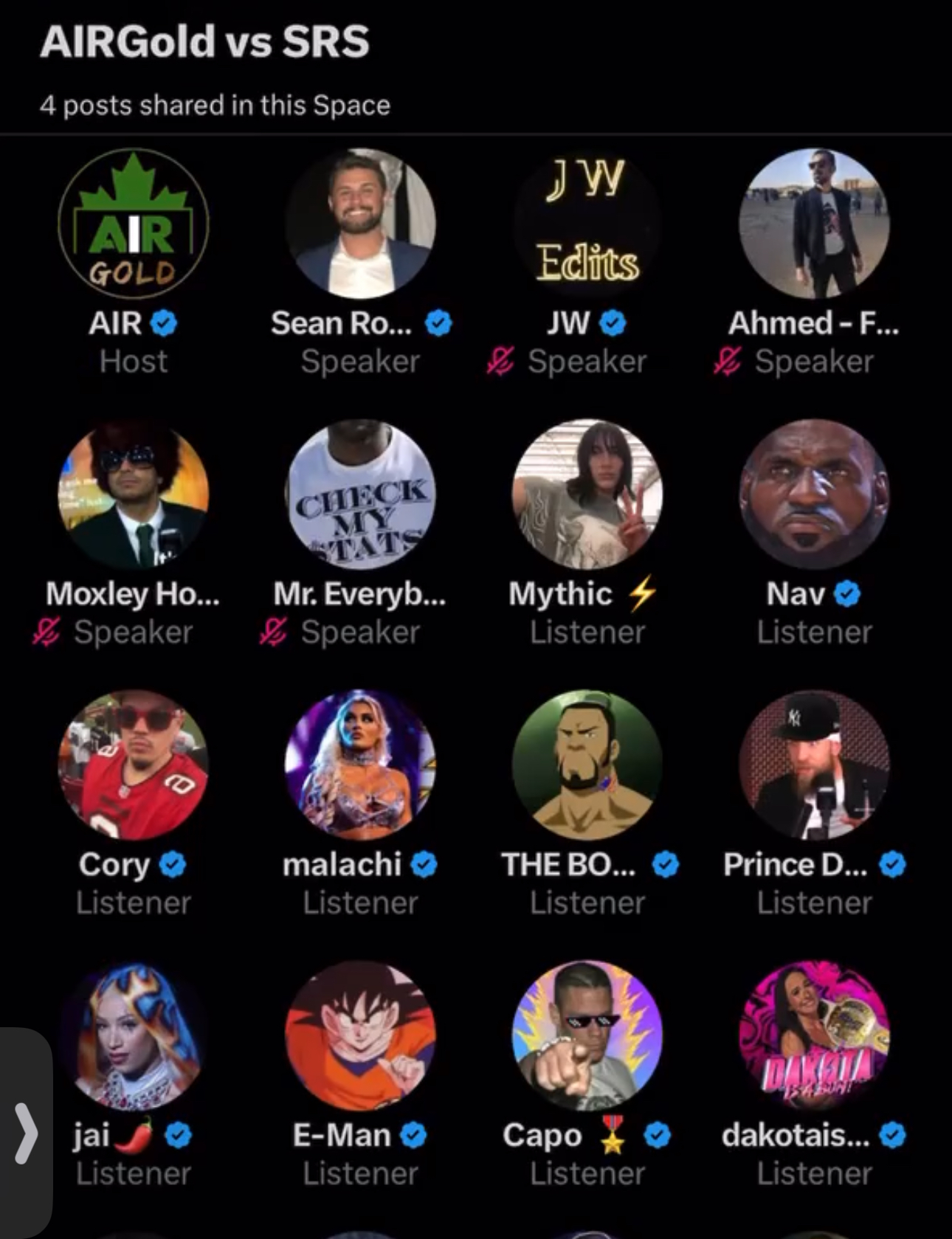Open listener Nav's avatar
This screenshot has width=952, height=1239.
(x=814, y=494)
